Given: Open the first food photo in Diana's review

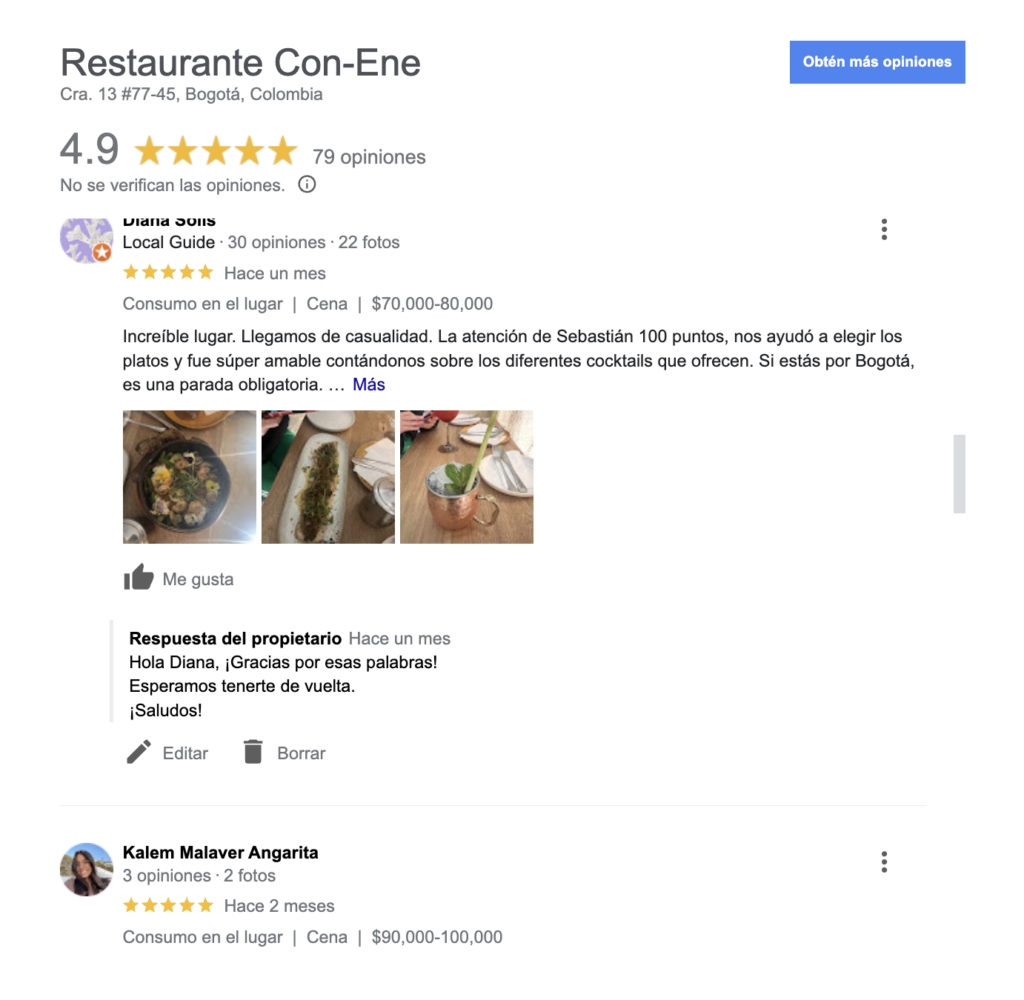Looking at the screenshot, I should 189,477.
